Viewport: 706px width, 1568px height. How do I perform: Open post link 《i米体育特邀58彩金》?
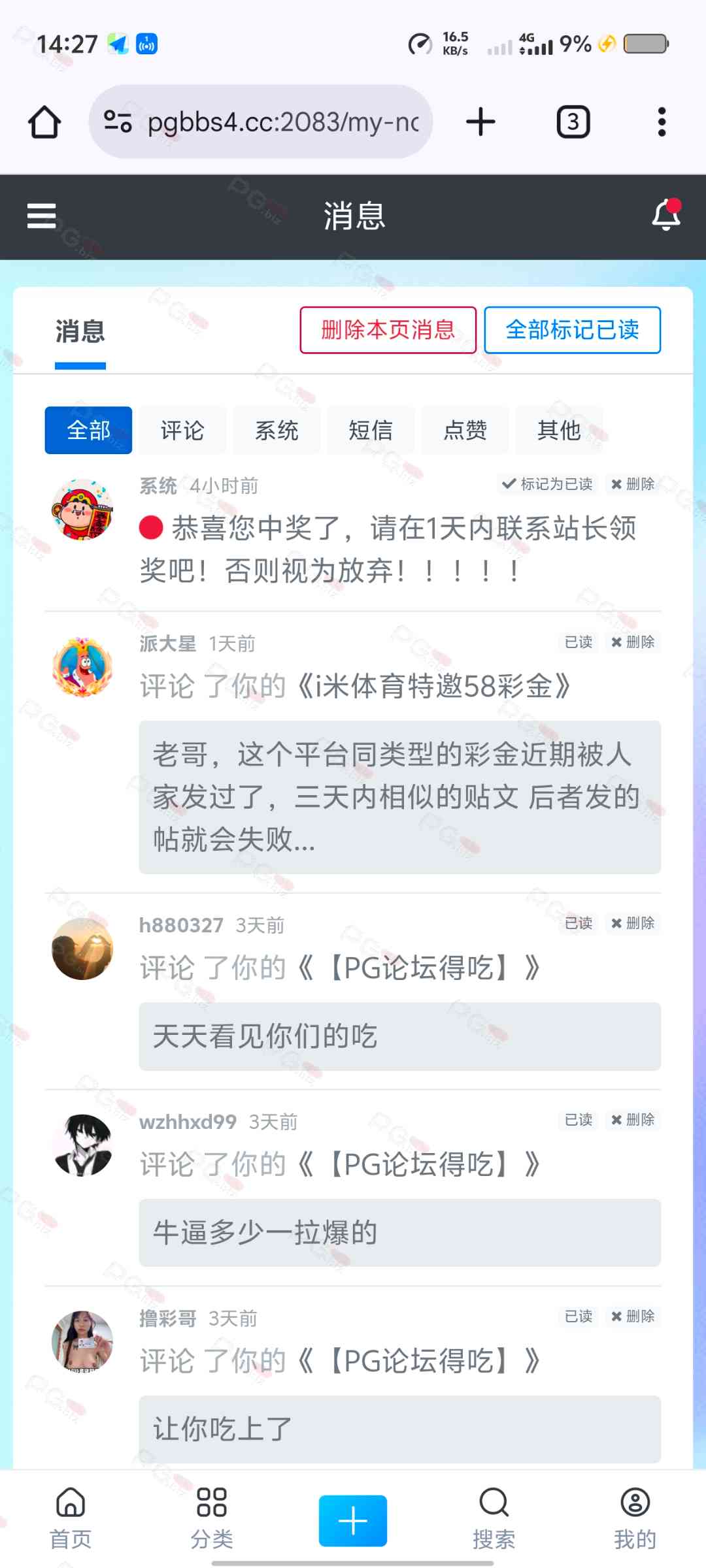click(x=433, y=687)
